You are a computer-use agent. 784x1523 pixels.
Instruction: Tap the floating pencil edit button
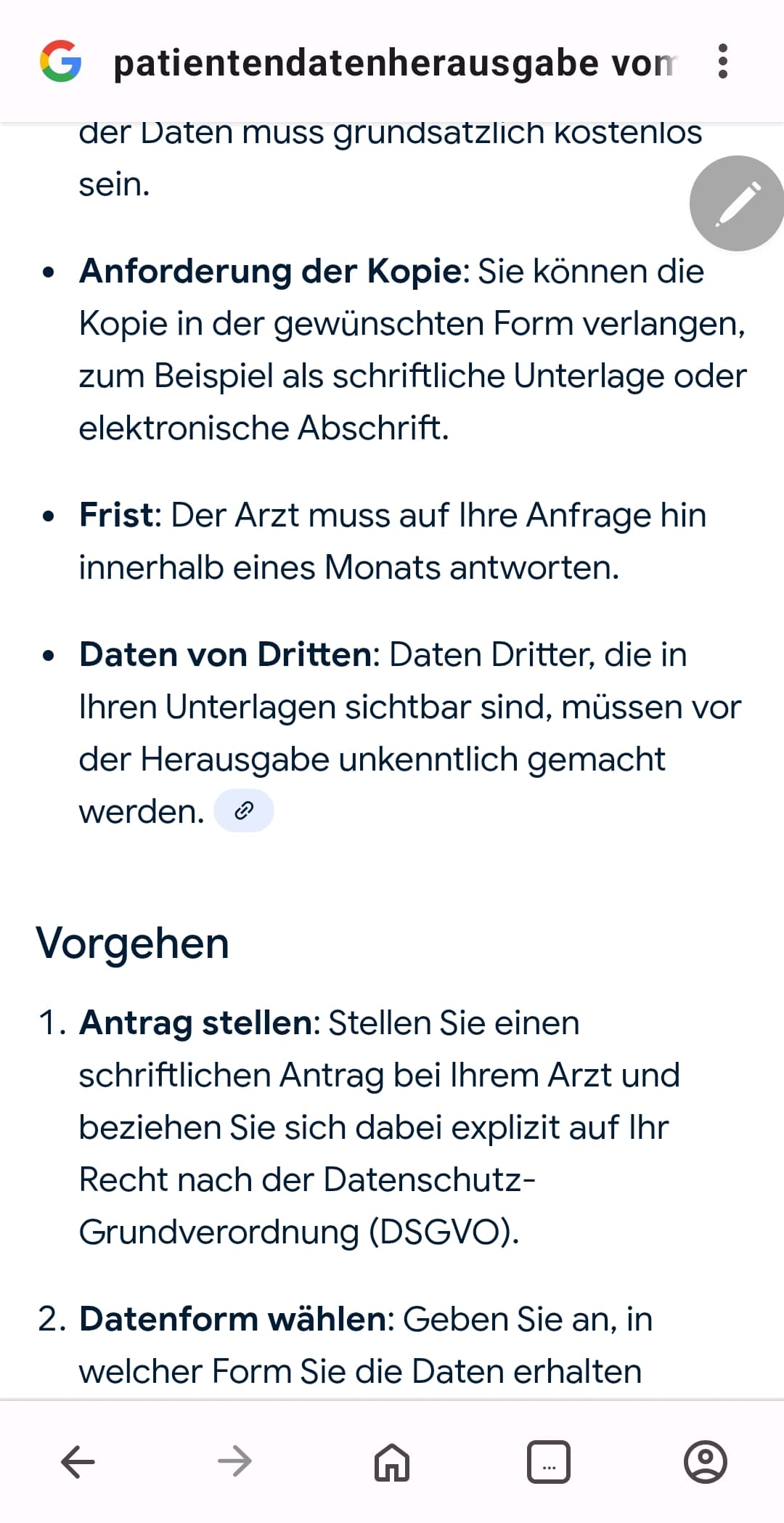[x=738, y=203]
